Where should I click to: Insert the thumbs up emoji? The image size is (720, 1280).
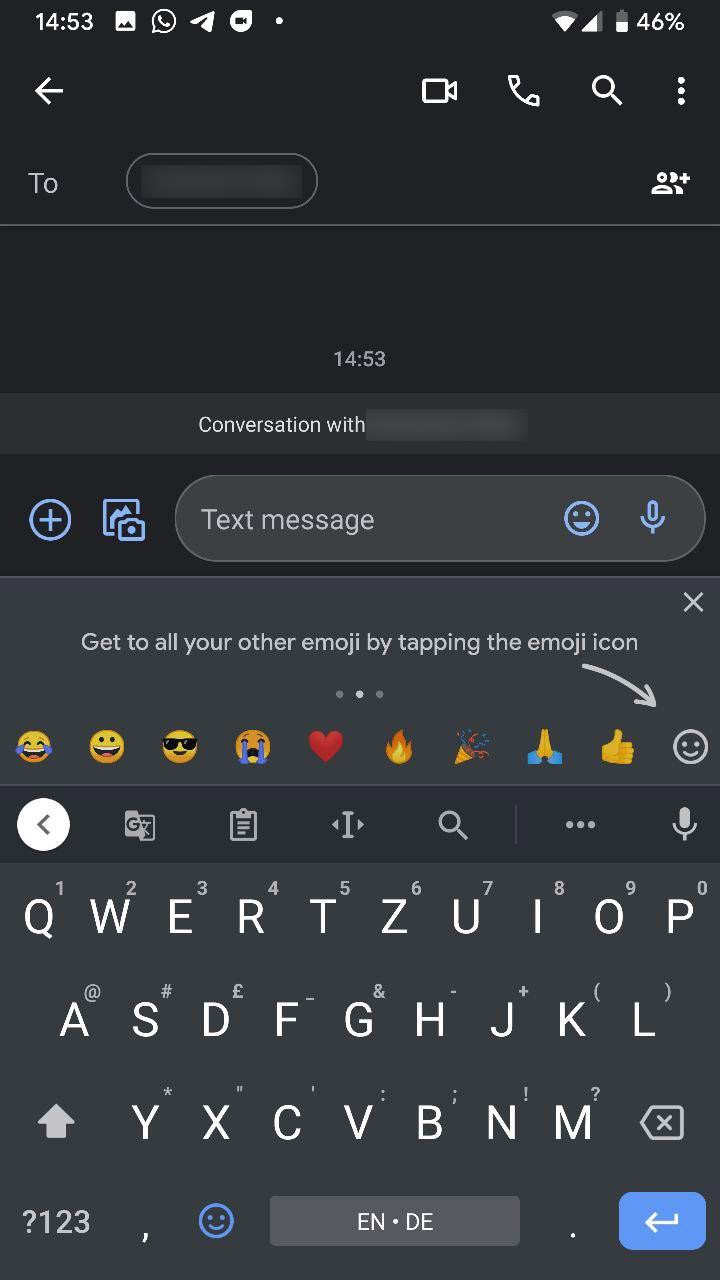coord(617,746)
